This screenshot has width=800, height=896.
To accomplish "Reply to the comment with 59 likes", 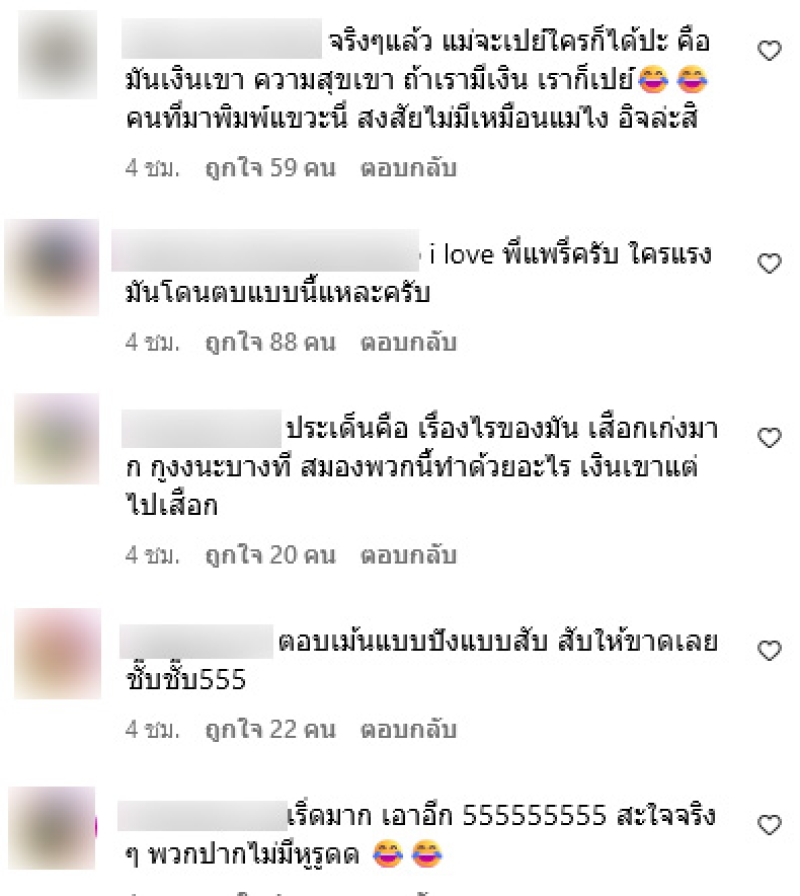I will (408, 168).
